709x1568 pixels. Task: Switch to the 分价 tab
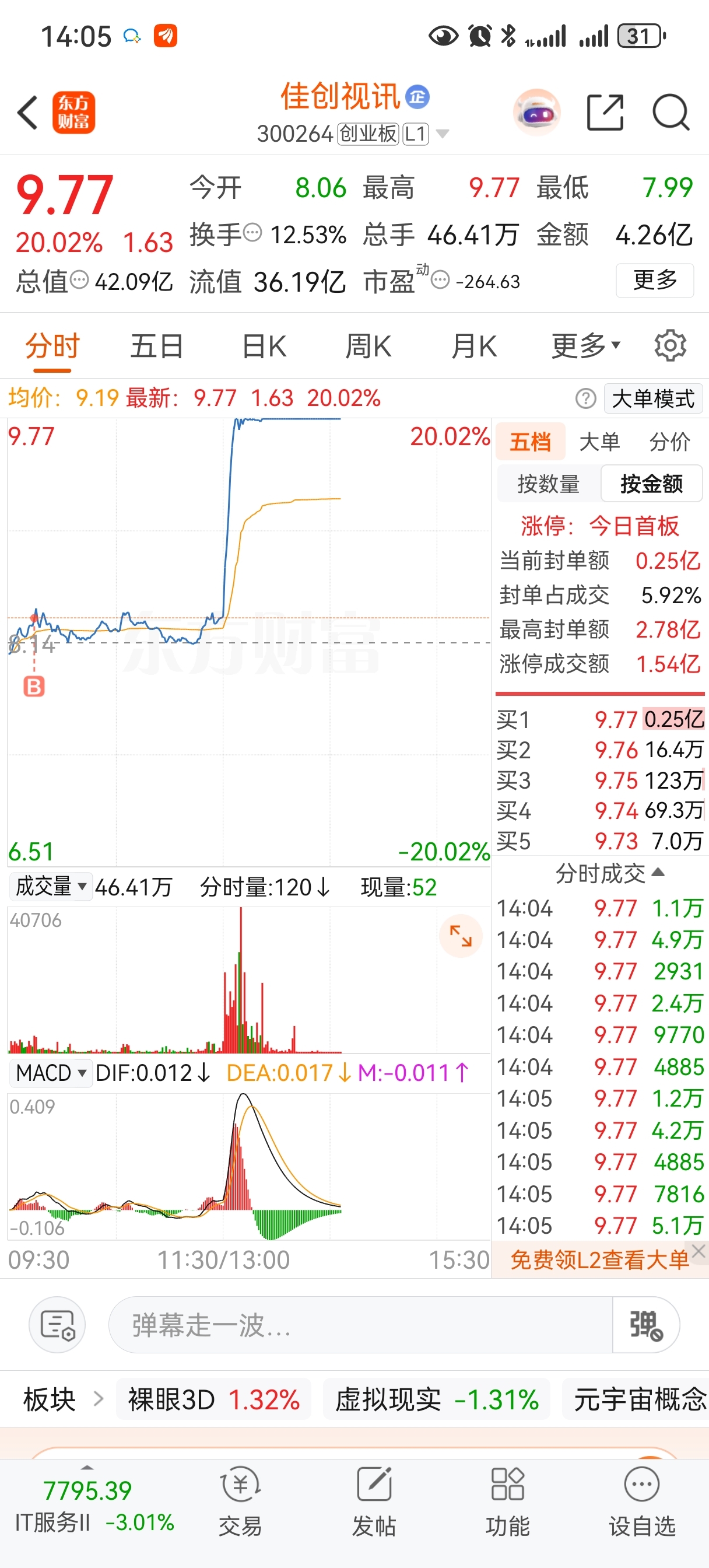click(669, 442)
